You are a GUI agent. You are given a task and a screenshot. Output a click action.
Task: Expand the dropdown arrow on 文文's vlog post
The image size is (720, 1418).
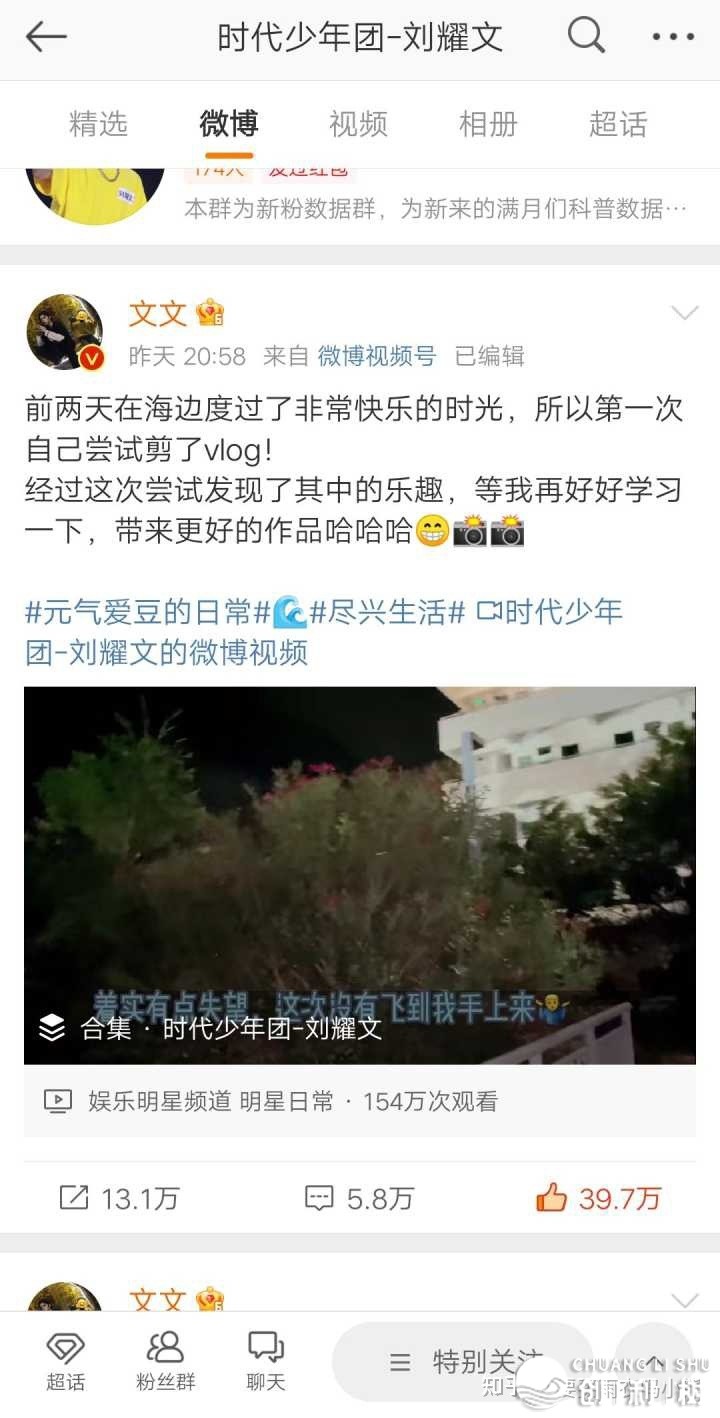(684, 314)
